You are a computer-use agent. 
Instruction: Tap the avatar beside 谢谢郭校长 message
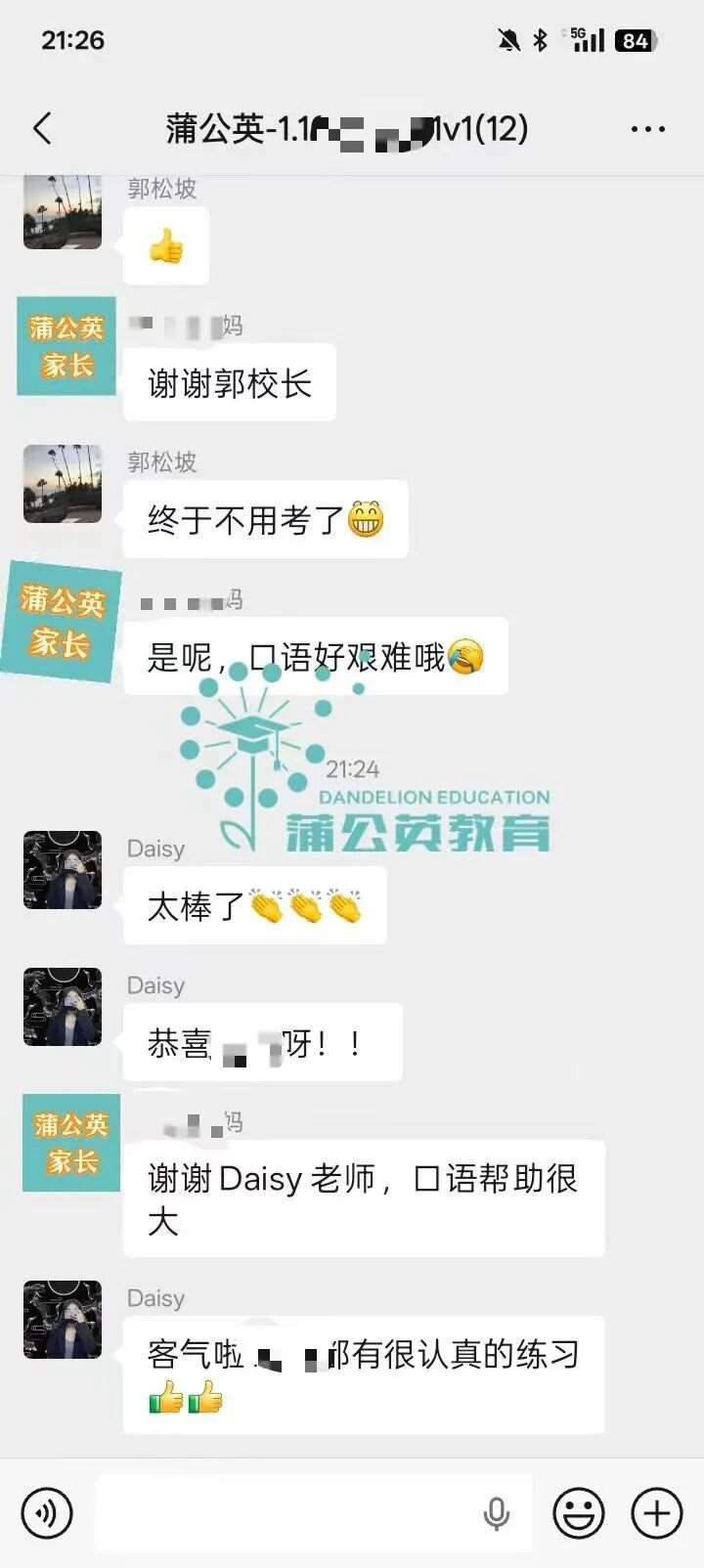pos(66,346)
